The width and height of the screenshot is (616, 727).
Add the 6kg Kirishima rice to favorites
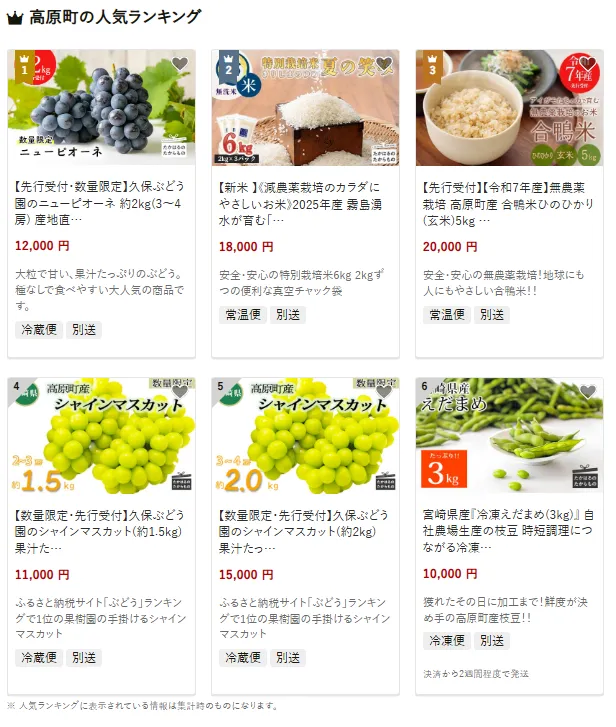384,65
